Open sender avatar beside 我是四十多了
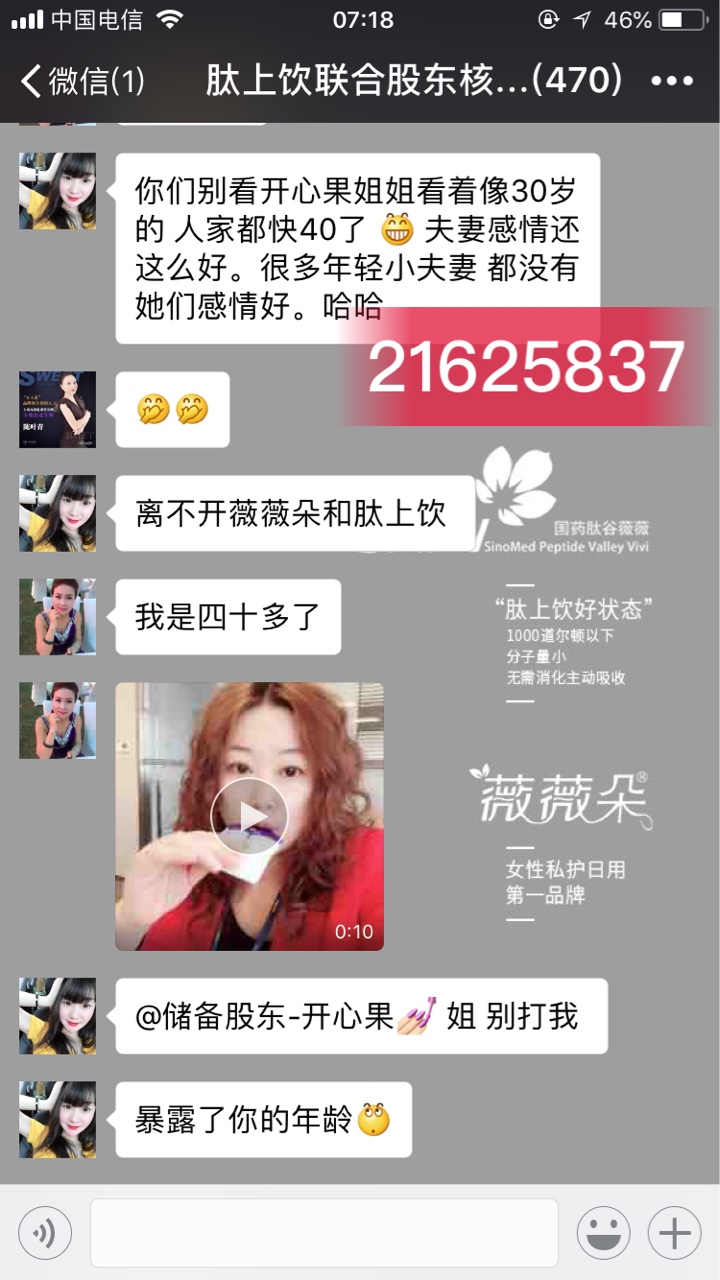The width and height of the screenshot is (720, 1280). [58, 616]
